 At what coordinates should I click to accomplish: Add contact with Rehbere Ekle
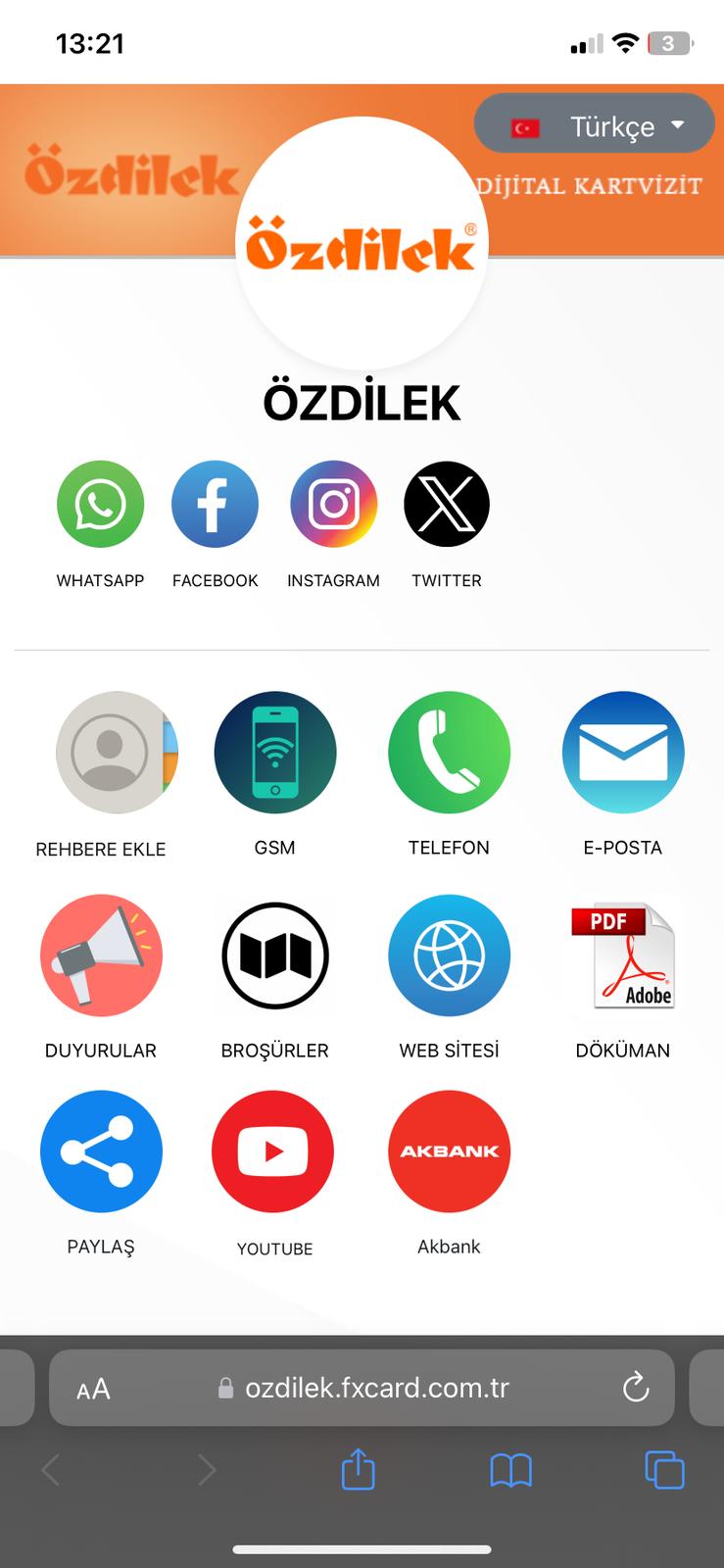click(101, 753)
